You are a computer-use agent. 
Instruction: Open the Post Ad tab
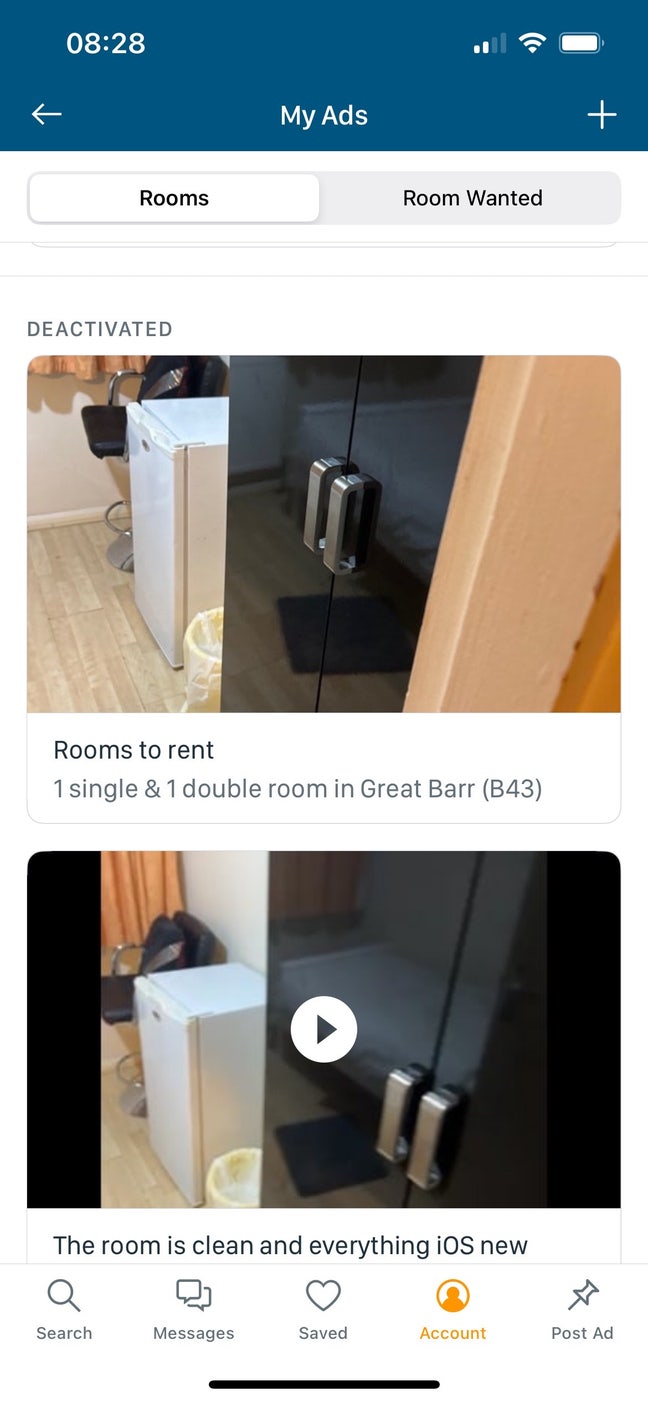point(582,1310)
